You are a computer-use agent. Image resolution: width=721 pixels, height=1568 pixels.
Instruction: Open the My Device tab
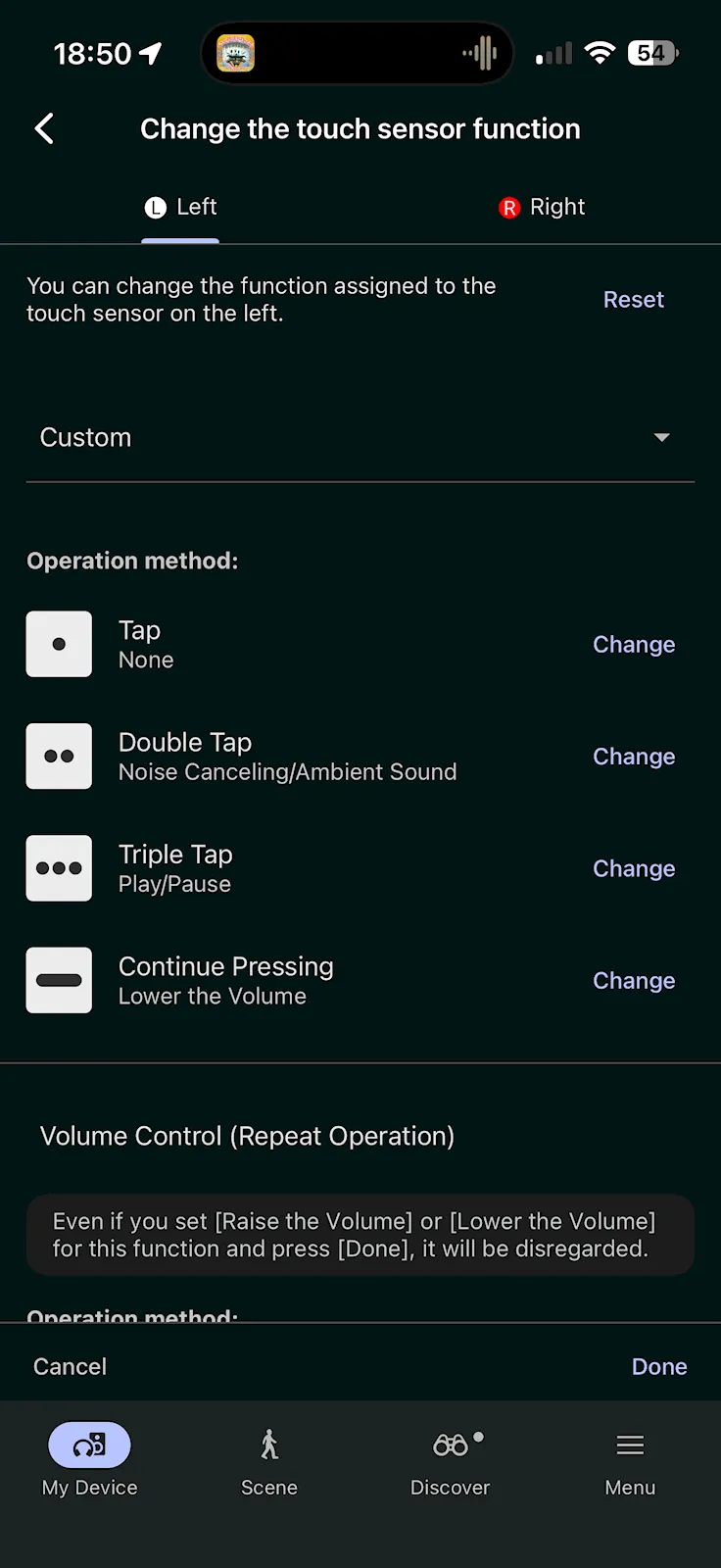pyautogui.click(x=90, y=1460)
